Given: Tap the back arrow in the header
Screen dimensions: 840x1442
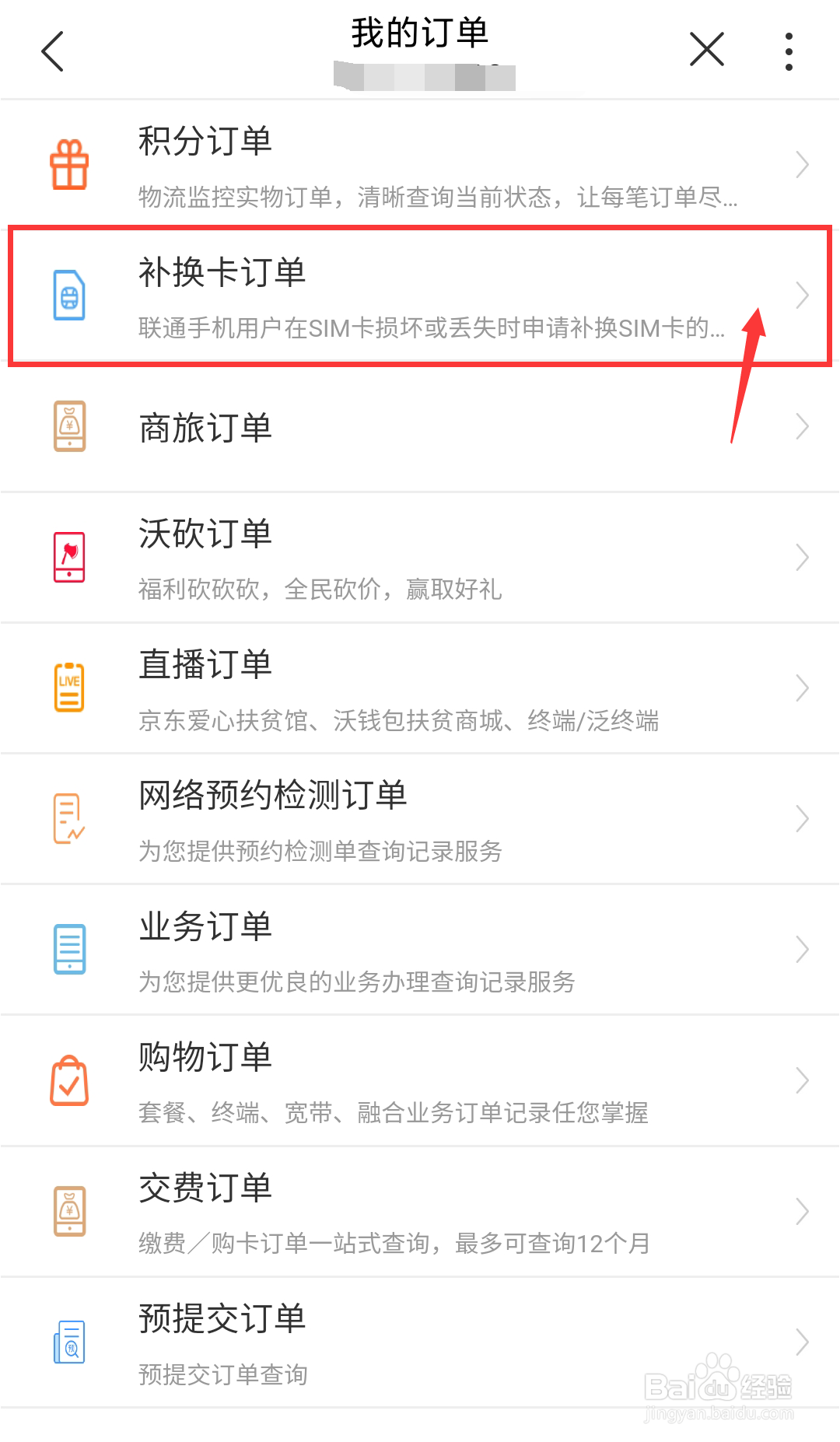Looking at the screenshot, I should tap(52, 51).
